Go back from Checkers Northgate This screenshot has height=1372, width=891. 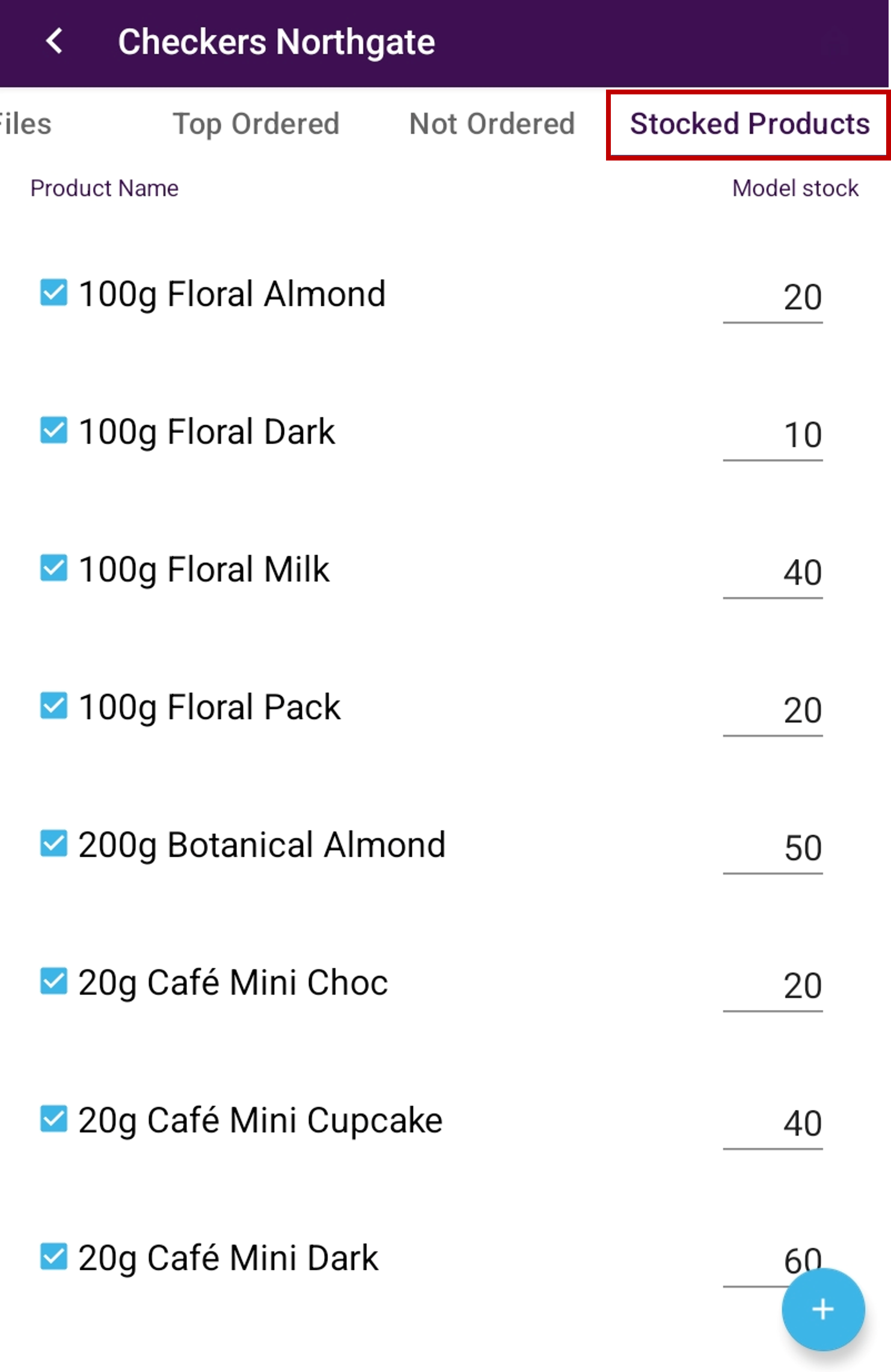click(55, 41)
